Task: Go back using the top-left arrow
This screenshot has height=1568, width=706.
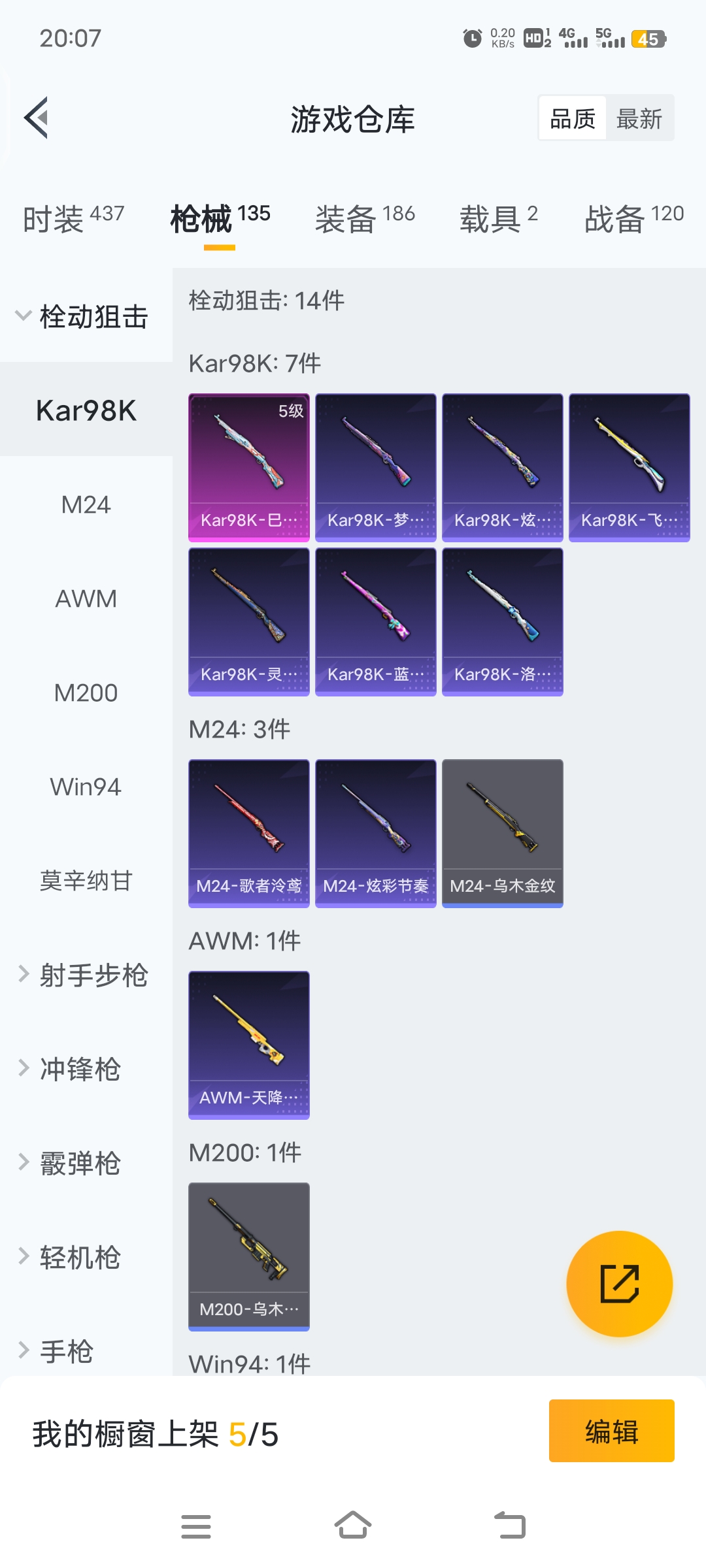Action: click(37, 118)
